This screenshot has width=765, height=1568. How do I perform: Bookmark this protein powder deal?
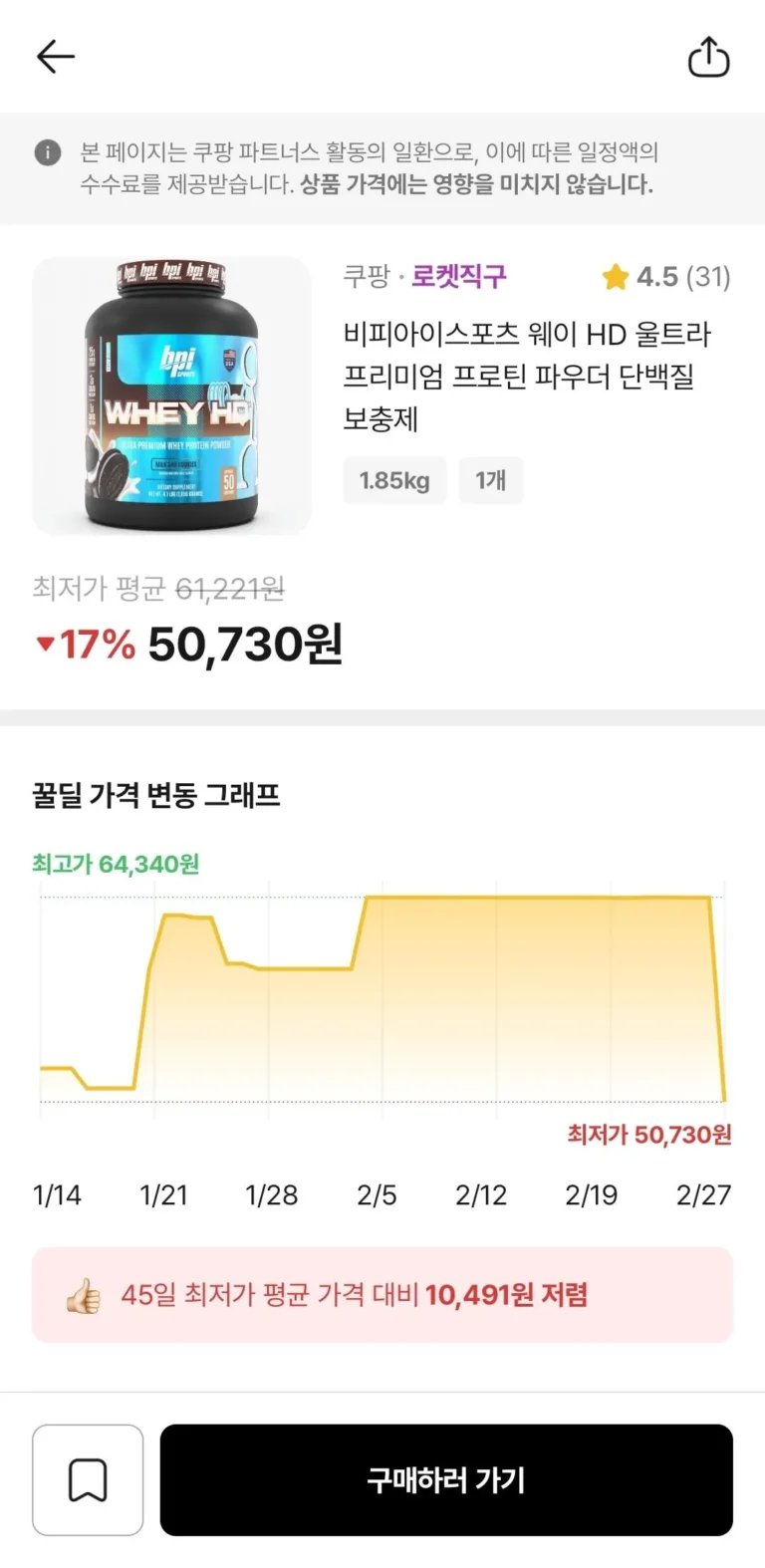tap(88, 1479)
